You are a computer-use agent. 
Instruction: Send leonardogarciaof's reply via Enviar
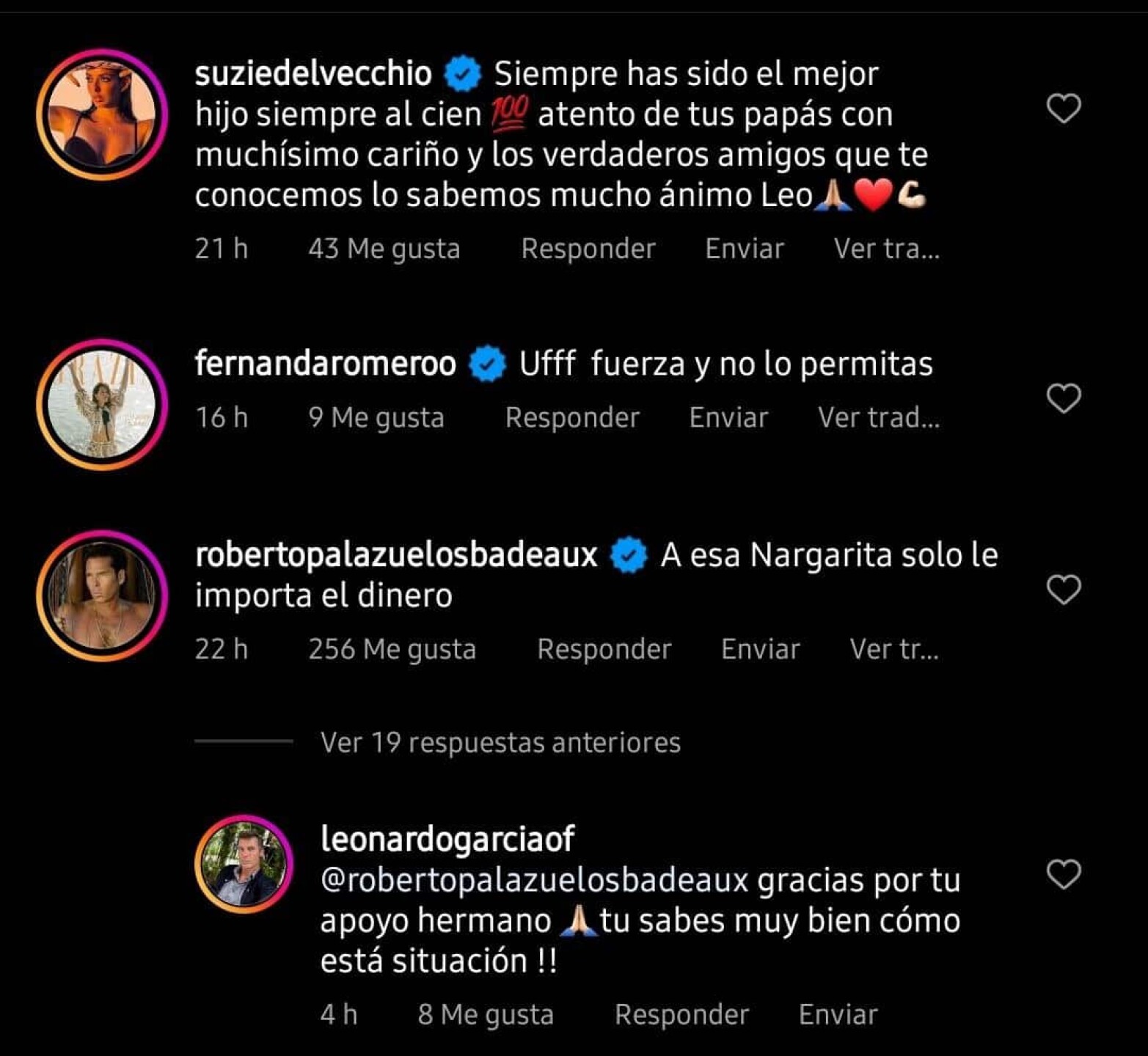click(x=838, y=1014)
